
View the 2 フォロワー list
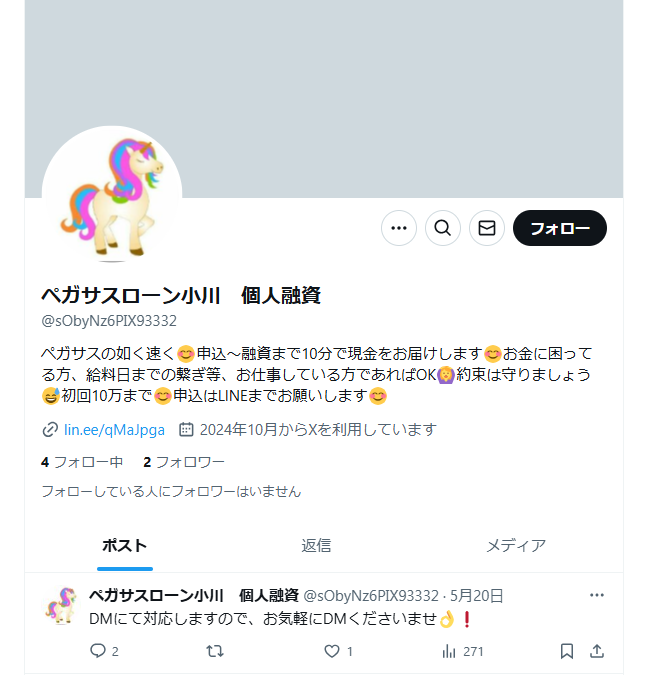click(x=183, y=462)
